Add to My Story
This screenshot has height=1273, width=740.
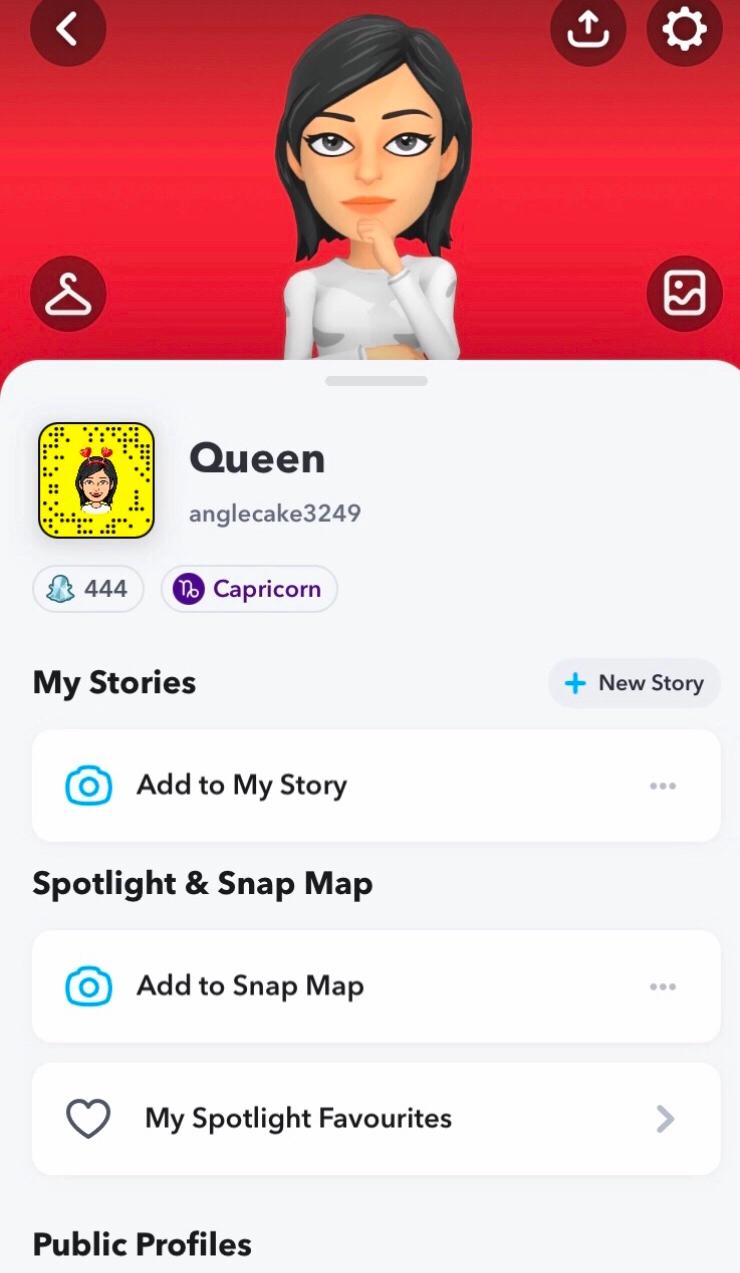pyautogui.click(x=241, y=786)
